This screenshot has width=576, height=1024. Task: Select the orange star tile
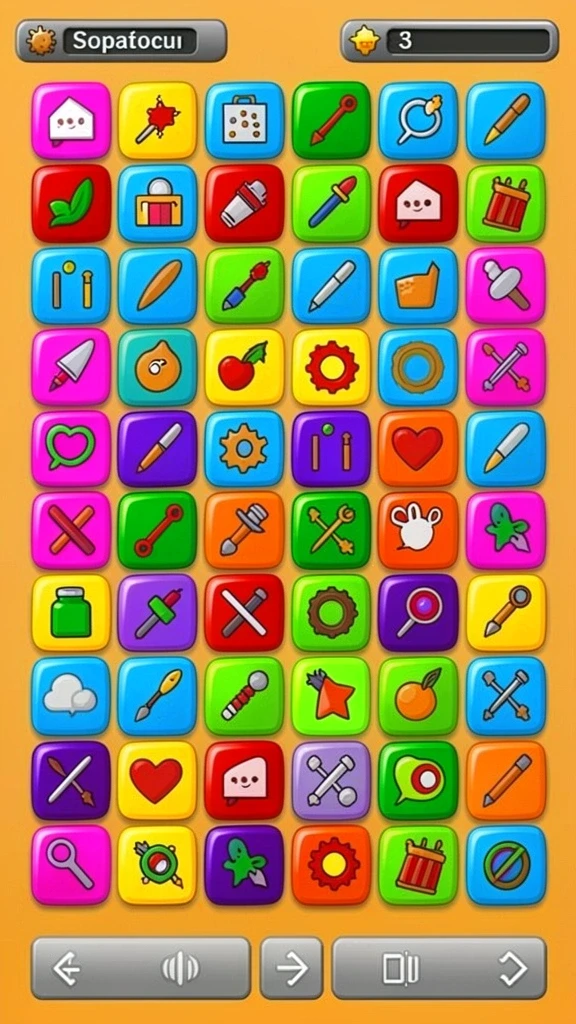(331, 696)
